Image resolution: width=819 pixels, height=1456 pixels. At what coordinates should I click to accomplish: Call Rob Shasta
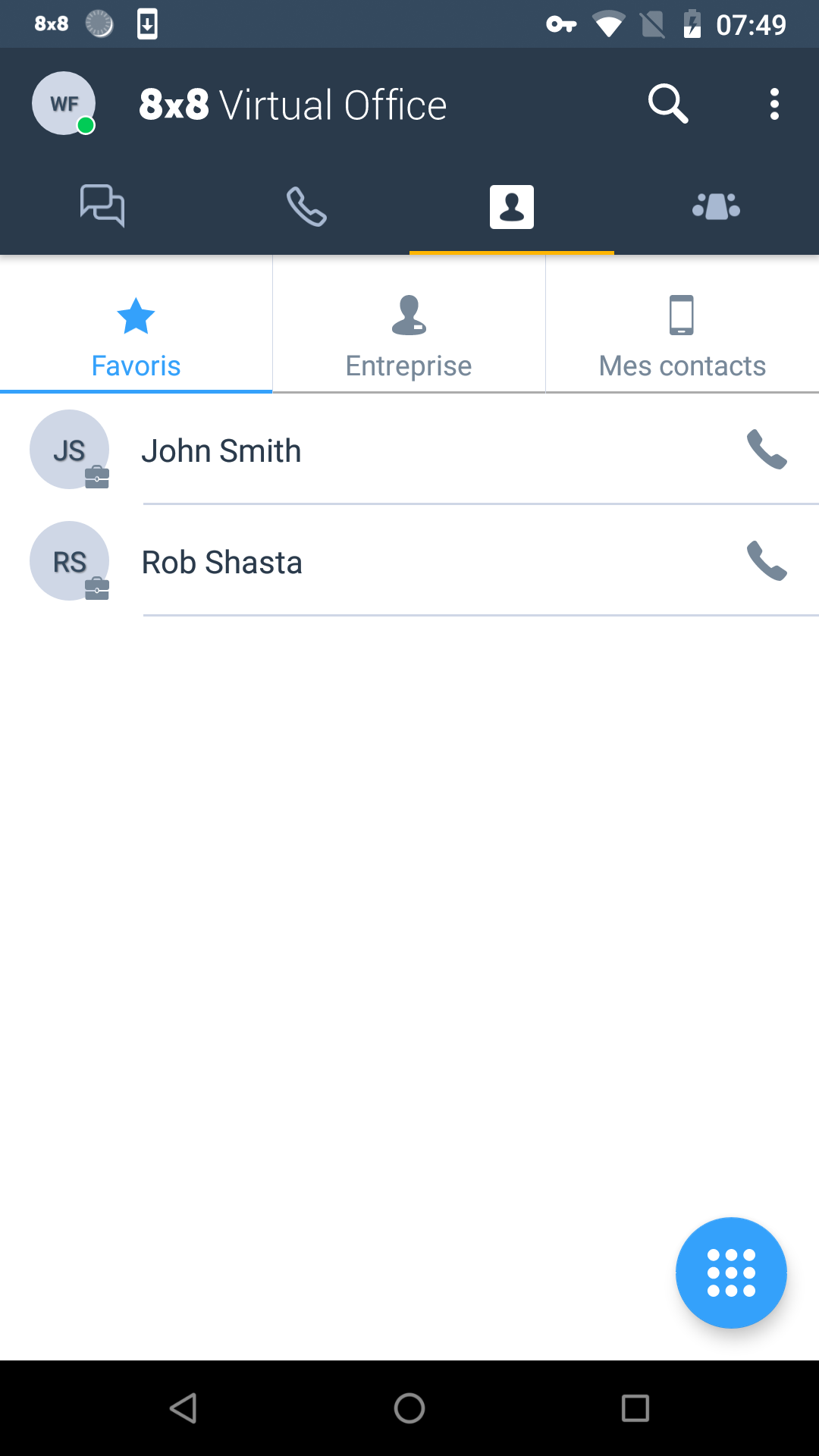click(767, 561)
